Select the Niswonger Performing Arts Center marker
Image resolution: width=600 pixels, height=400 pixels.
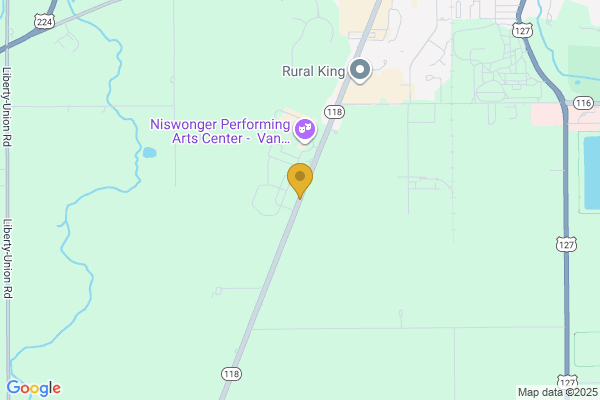[304, 129]
